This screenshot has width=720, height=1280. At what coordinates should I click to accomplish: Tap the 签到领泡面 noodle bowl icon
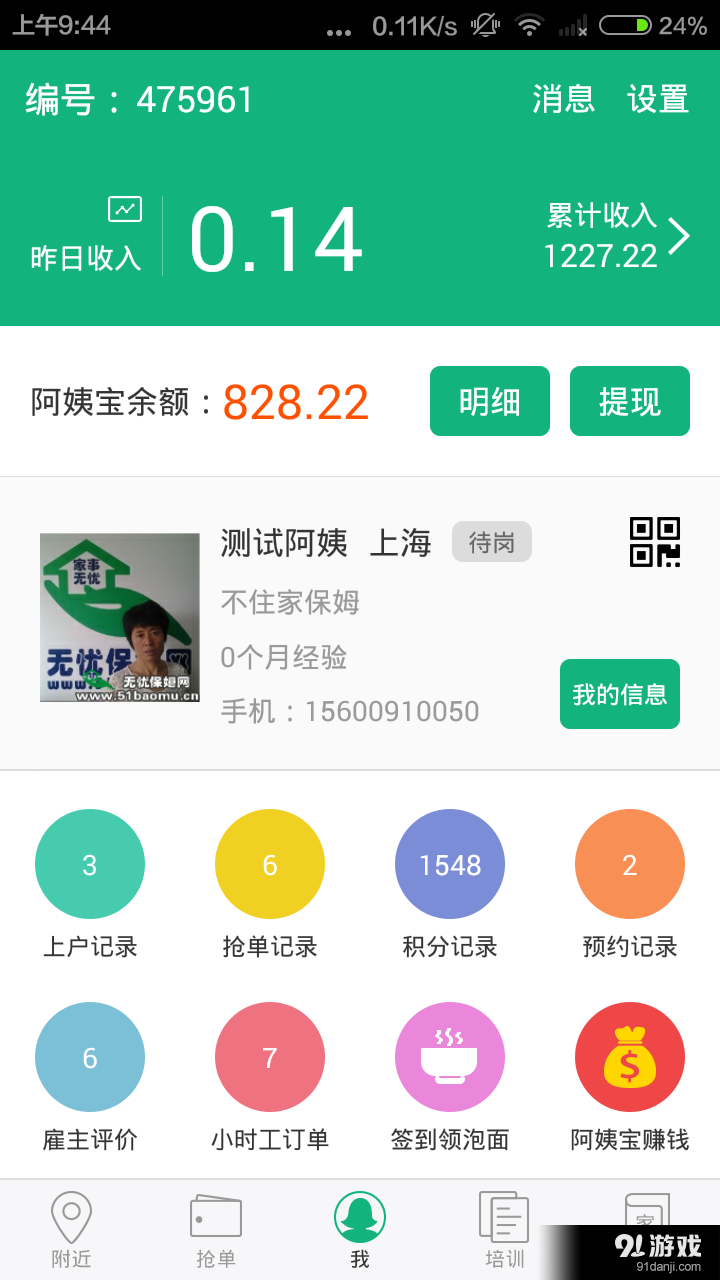coord(450,1056)
